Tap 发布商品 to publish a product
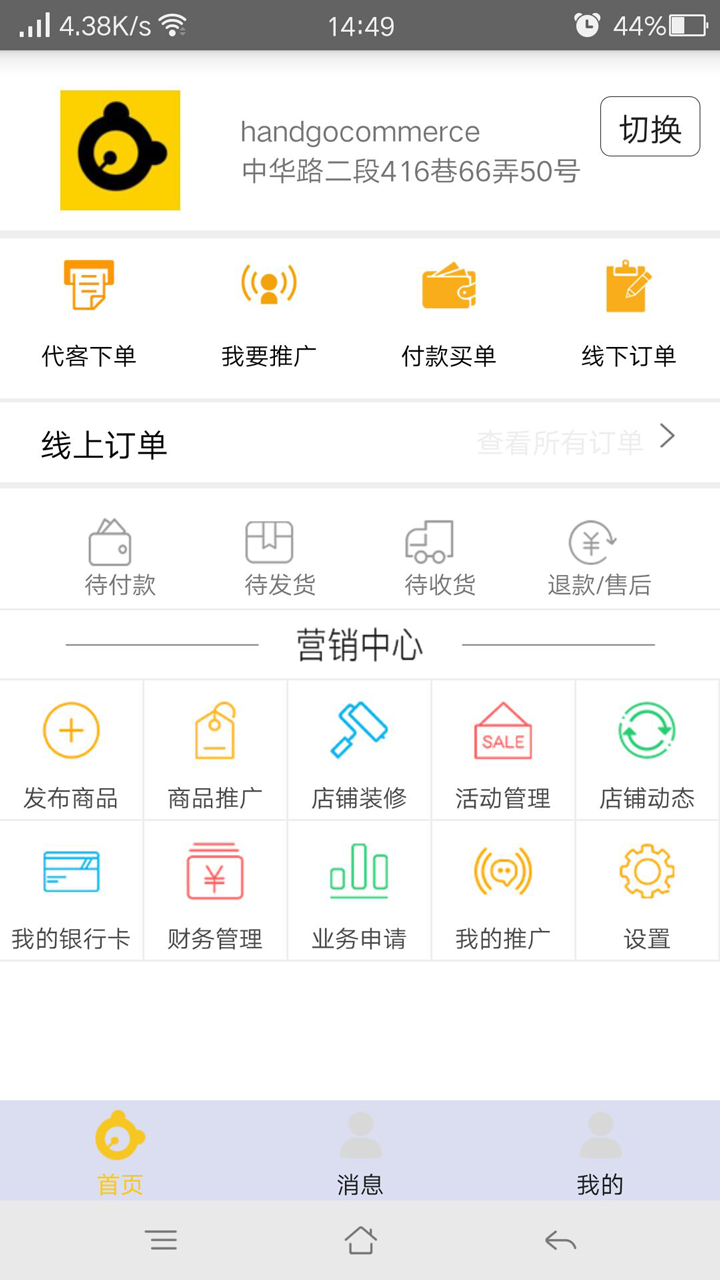The height and width of the screenshot is (1280, 720). pyautogui.click(x=71, y=752)
